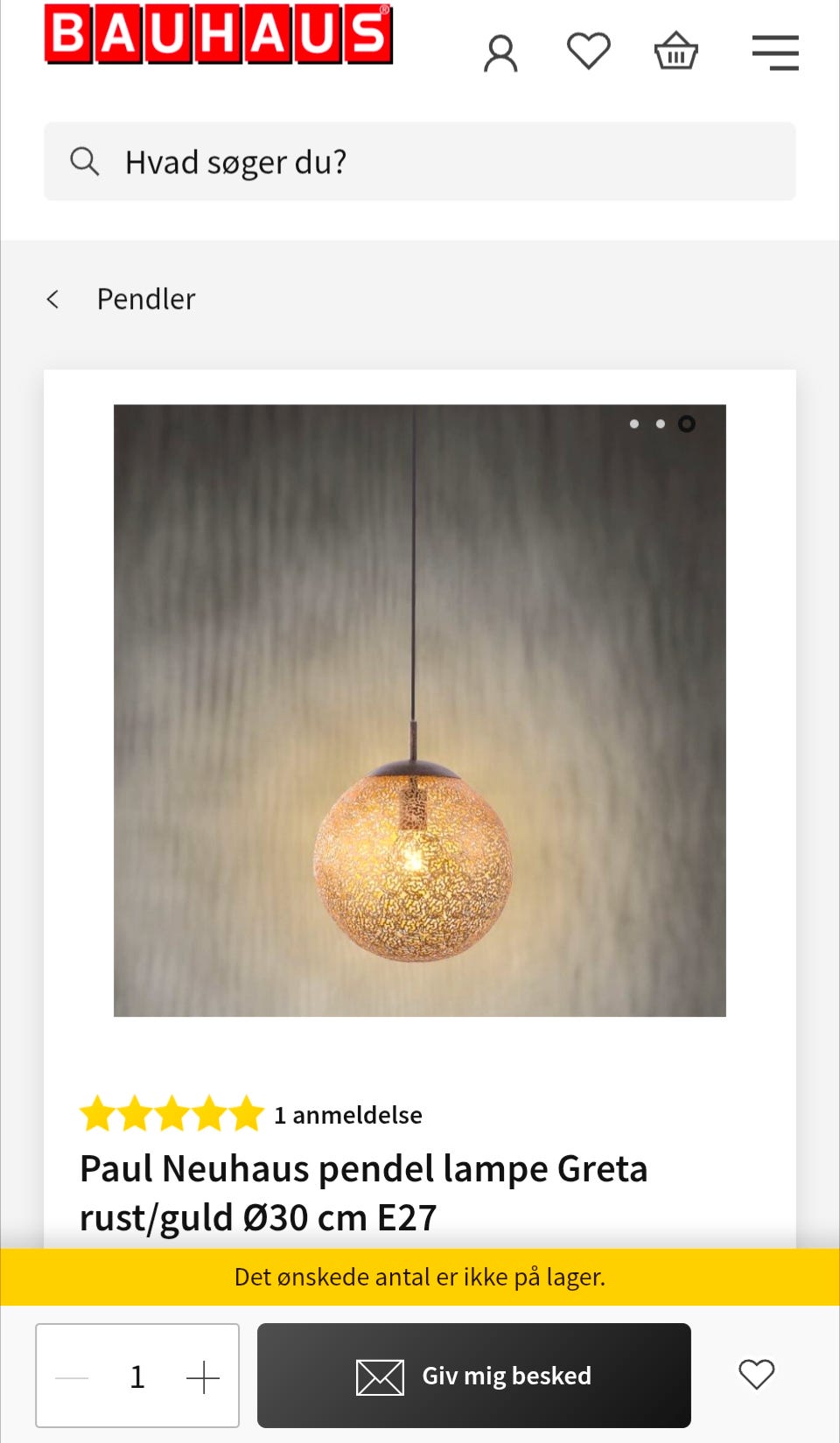Open the wishlist heart icon in the header
Viewport: 840px width, 1443px height.
click(x=588, y=51)
